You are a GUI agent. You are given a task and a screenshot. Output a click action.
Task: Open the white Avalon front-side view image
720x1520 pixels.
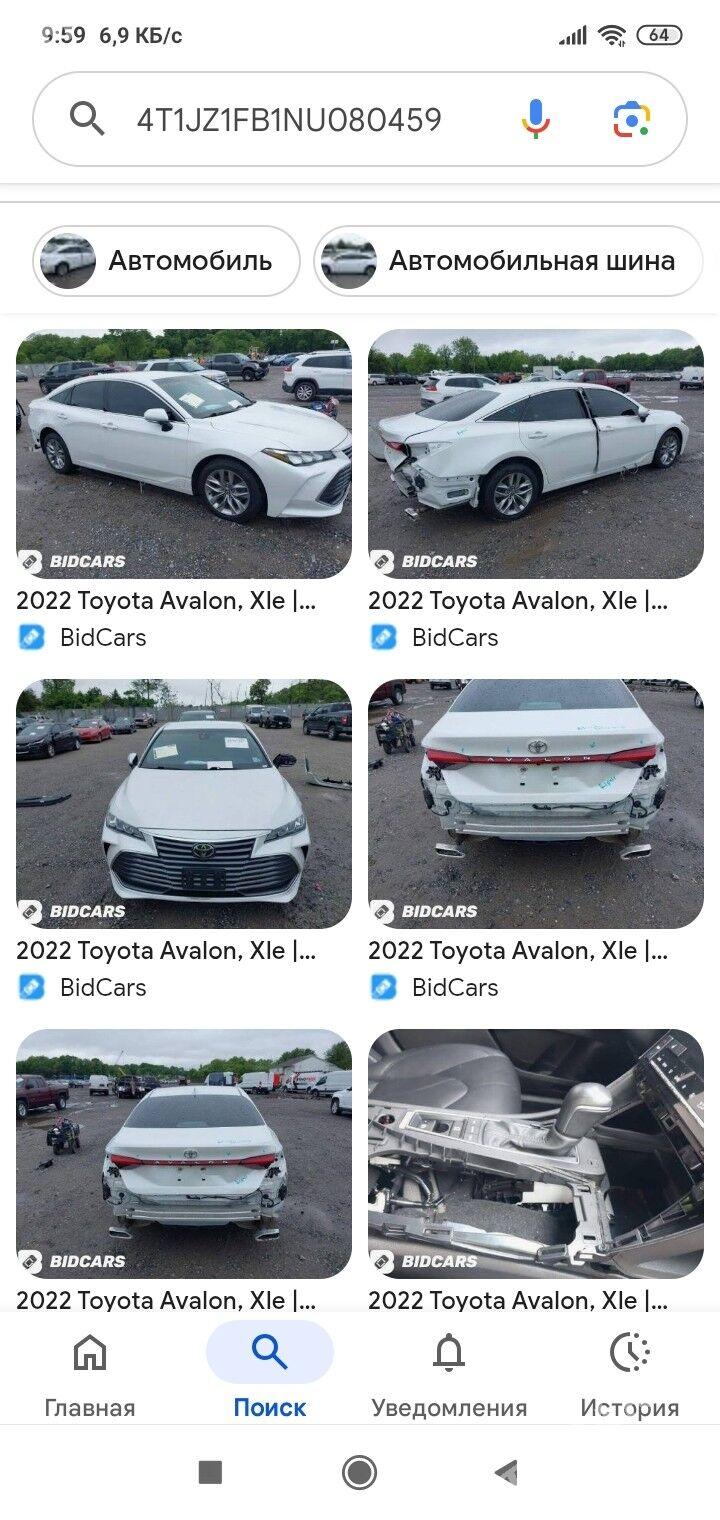coord(184,454)
